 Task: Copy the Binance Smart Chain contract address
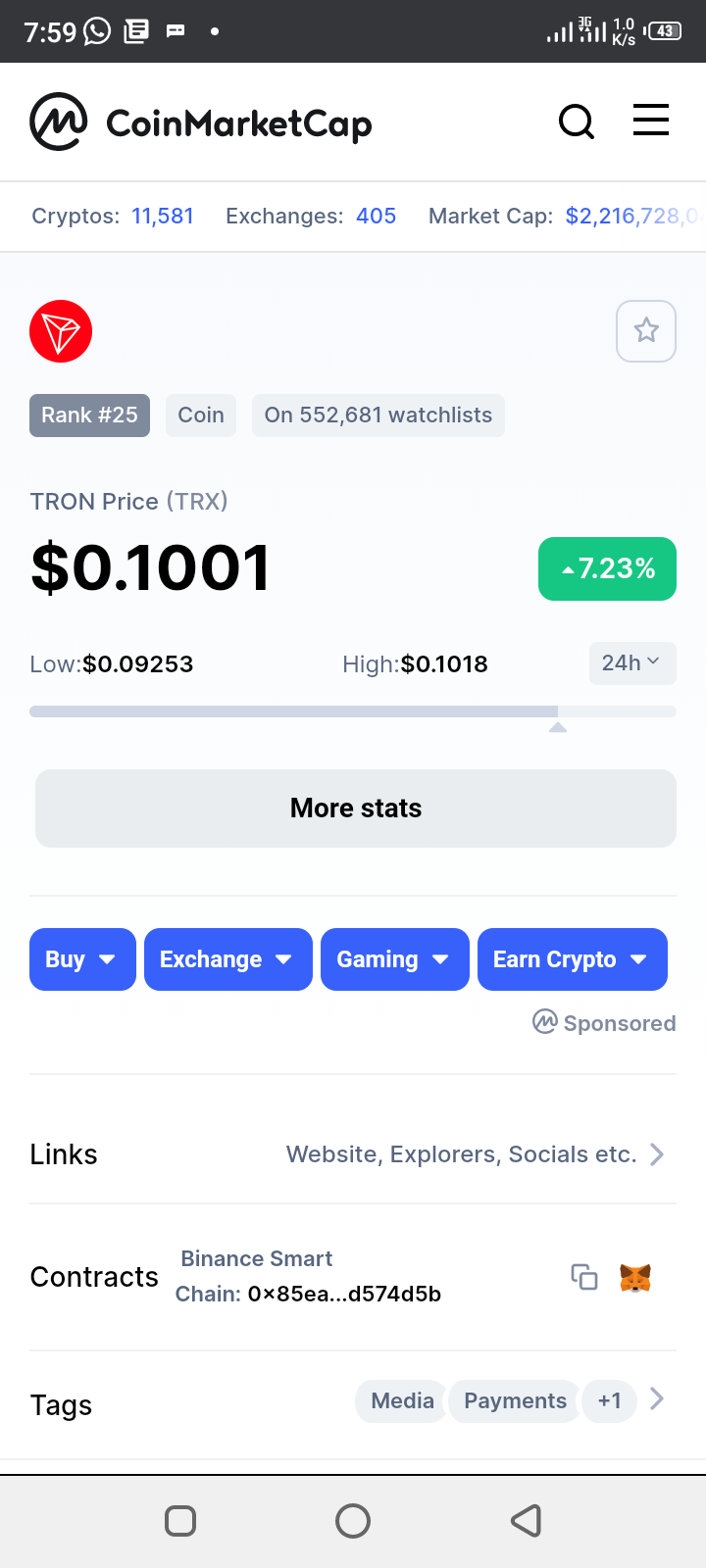click(584, 1277)
